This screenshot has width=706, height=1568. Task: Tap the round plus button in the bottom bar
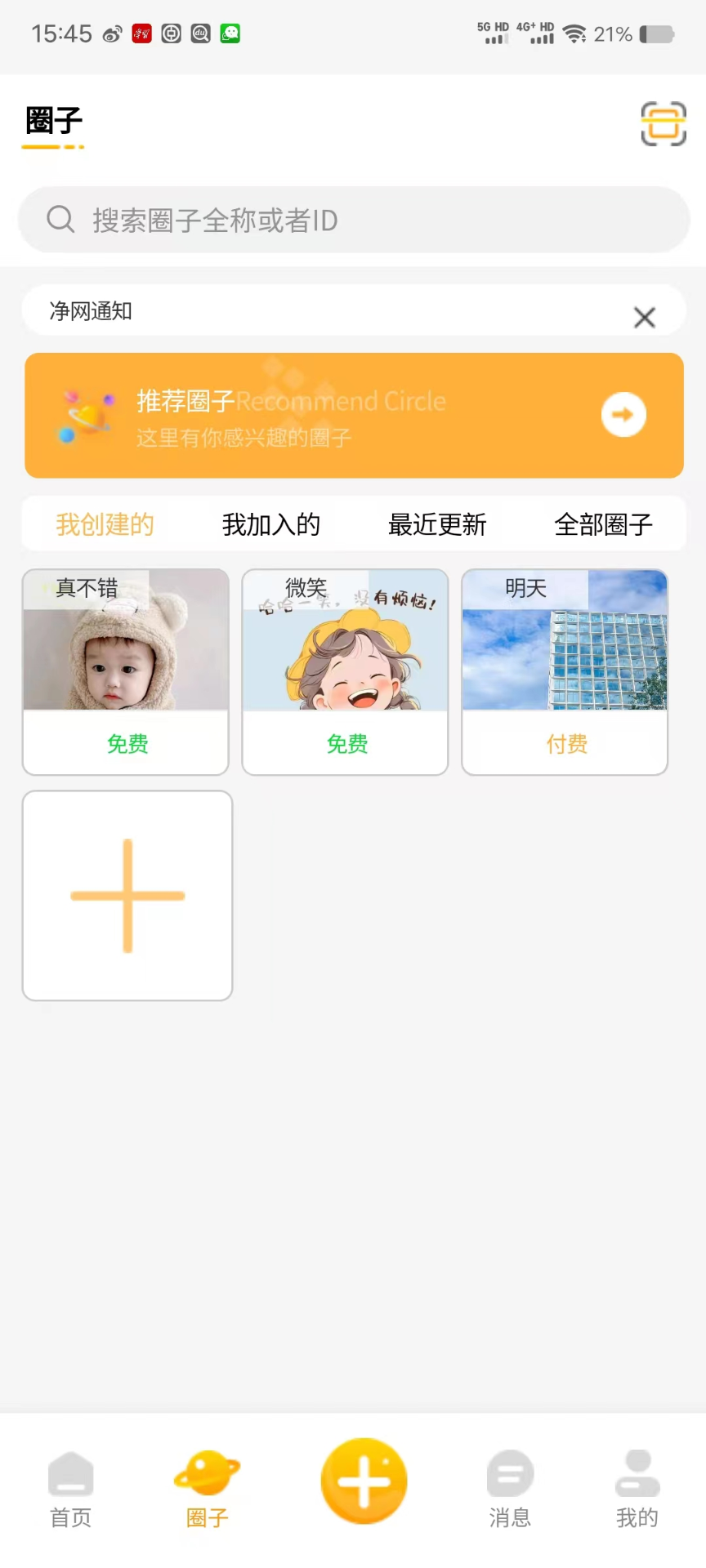click(364, 1481)
